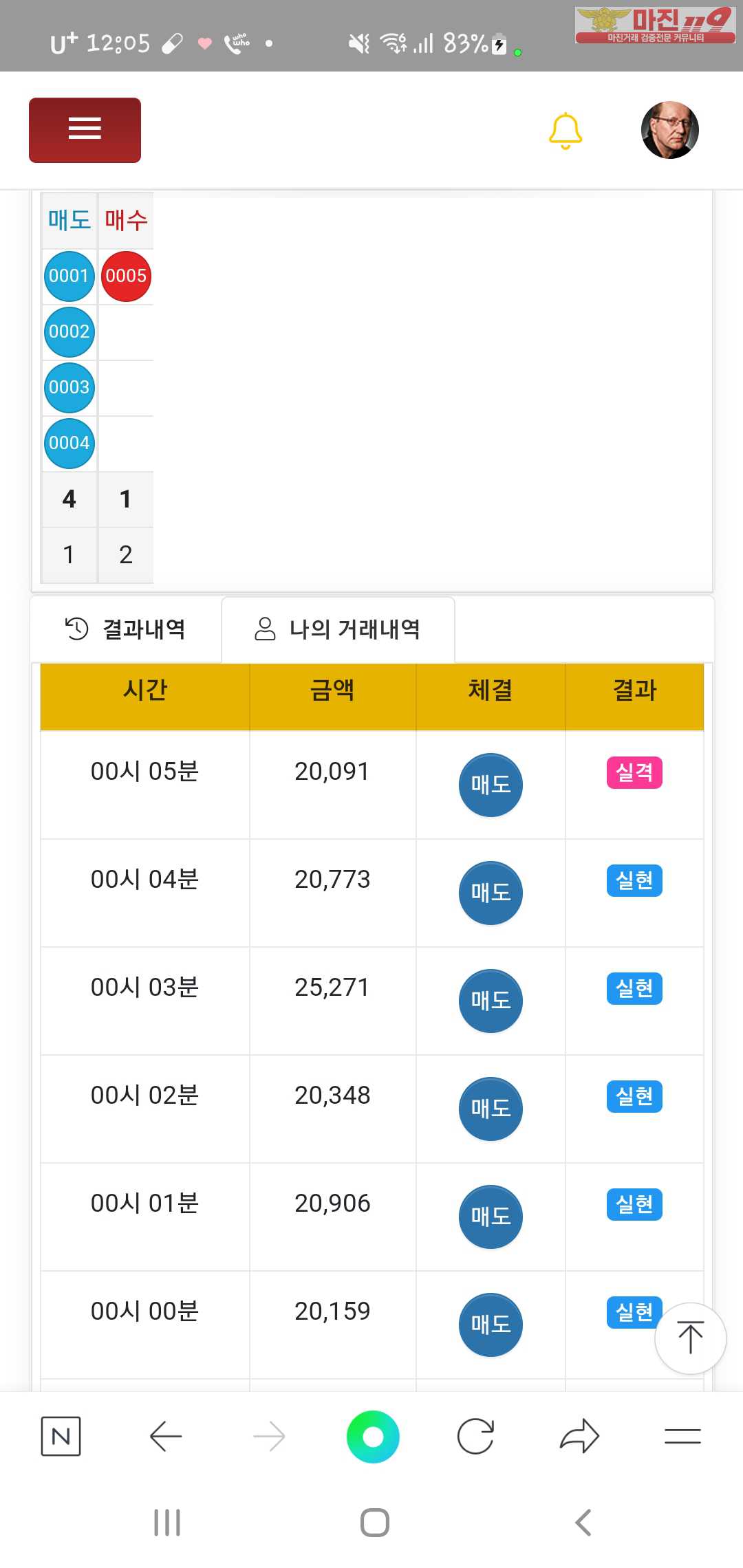Share this page
743x1568 pixels.
pos(579,1436)
